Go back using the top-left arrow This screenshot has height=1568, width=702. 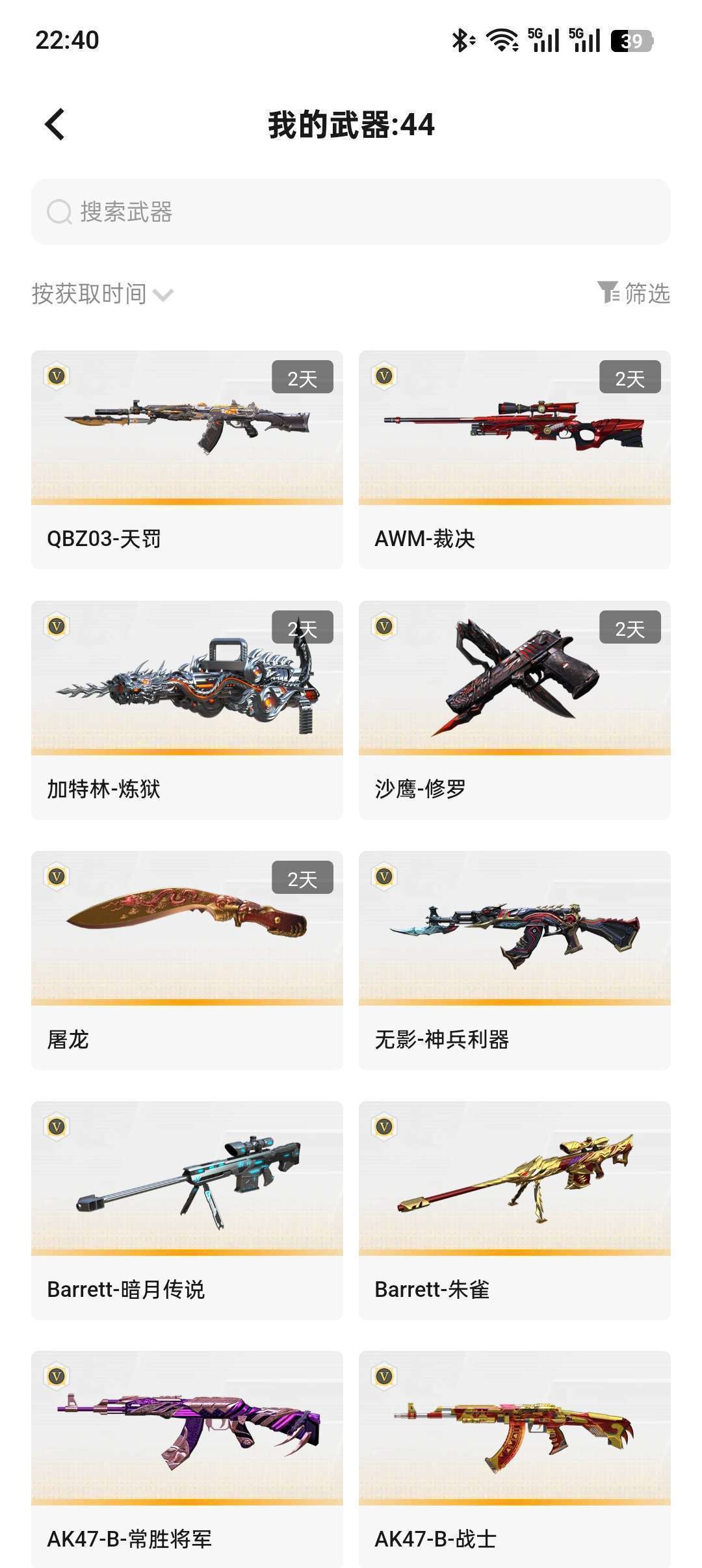(55, 124)
